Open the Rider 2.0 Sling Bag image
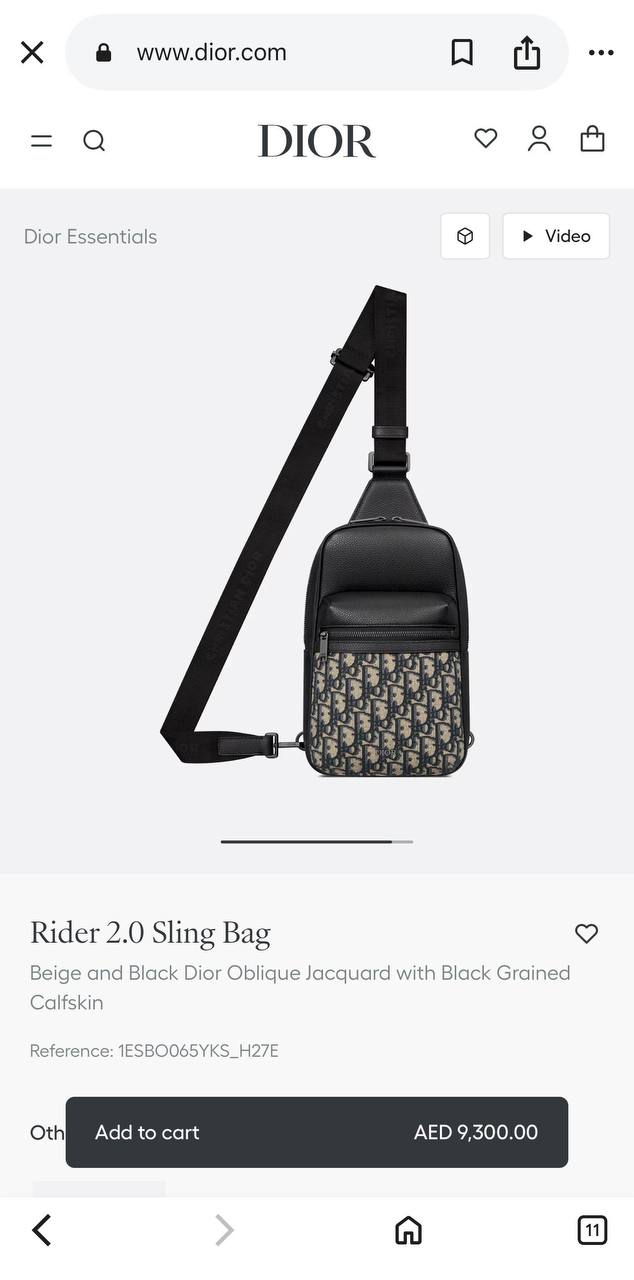634x1280 pixels. [x=317, y=530]
